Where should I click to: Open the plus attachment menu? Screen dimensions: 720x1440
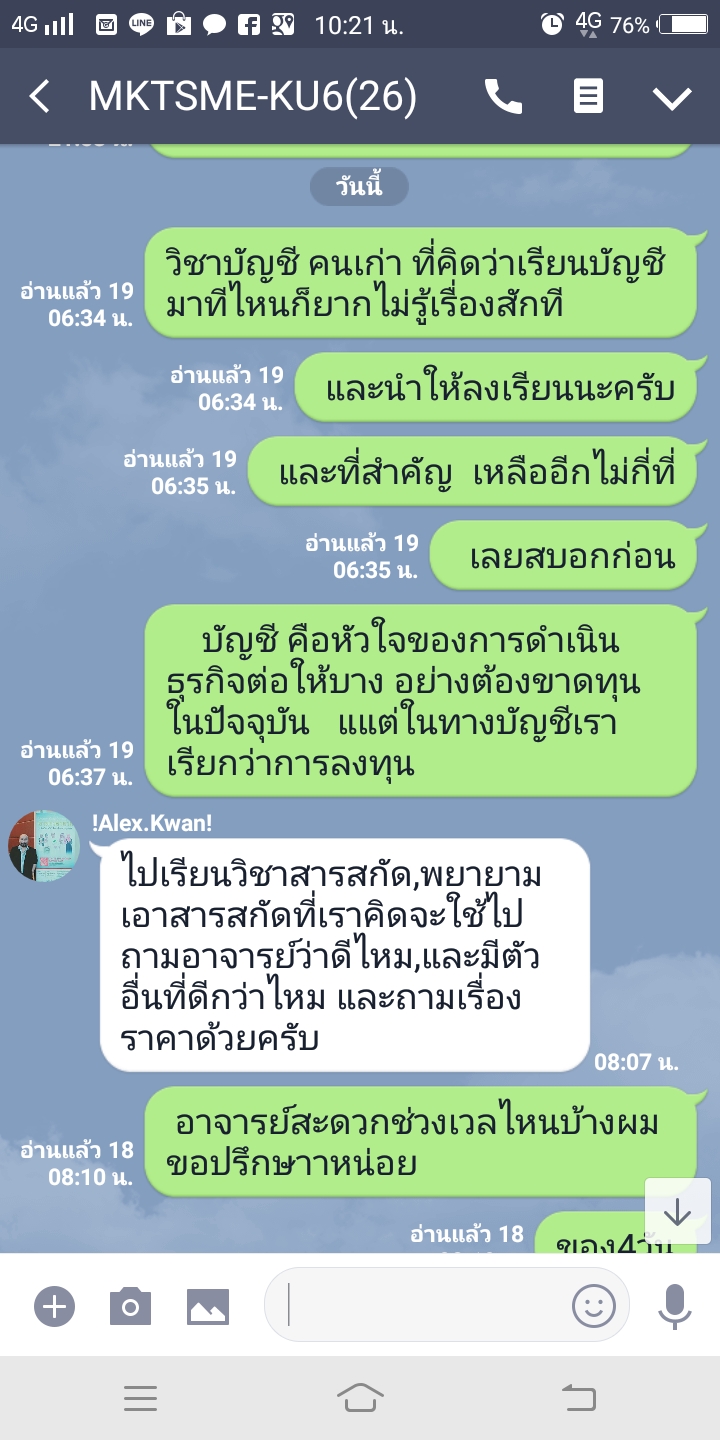tap(54, 1306)
